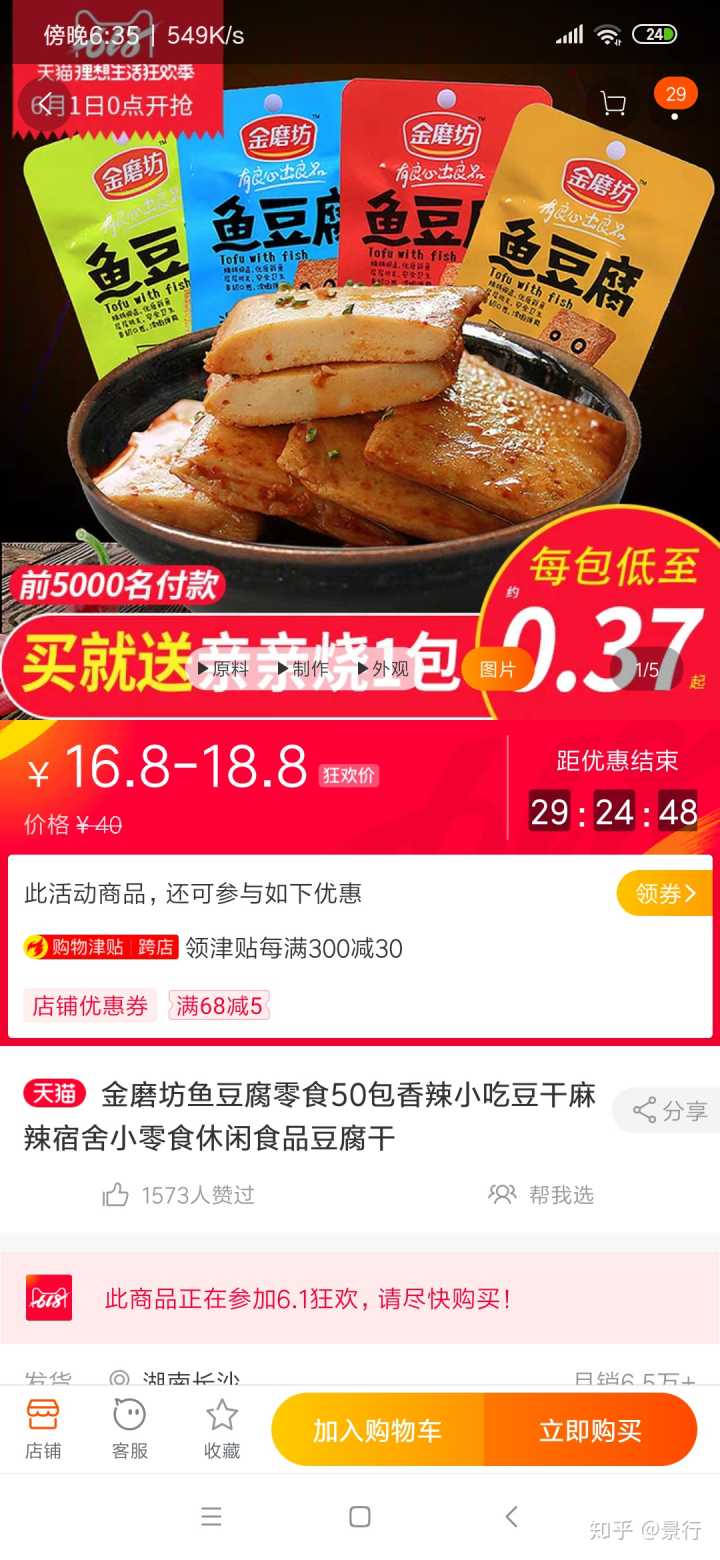Select the 满68减5 store coupon

coord(219,1005)
